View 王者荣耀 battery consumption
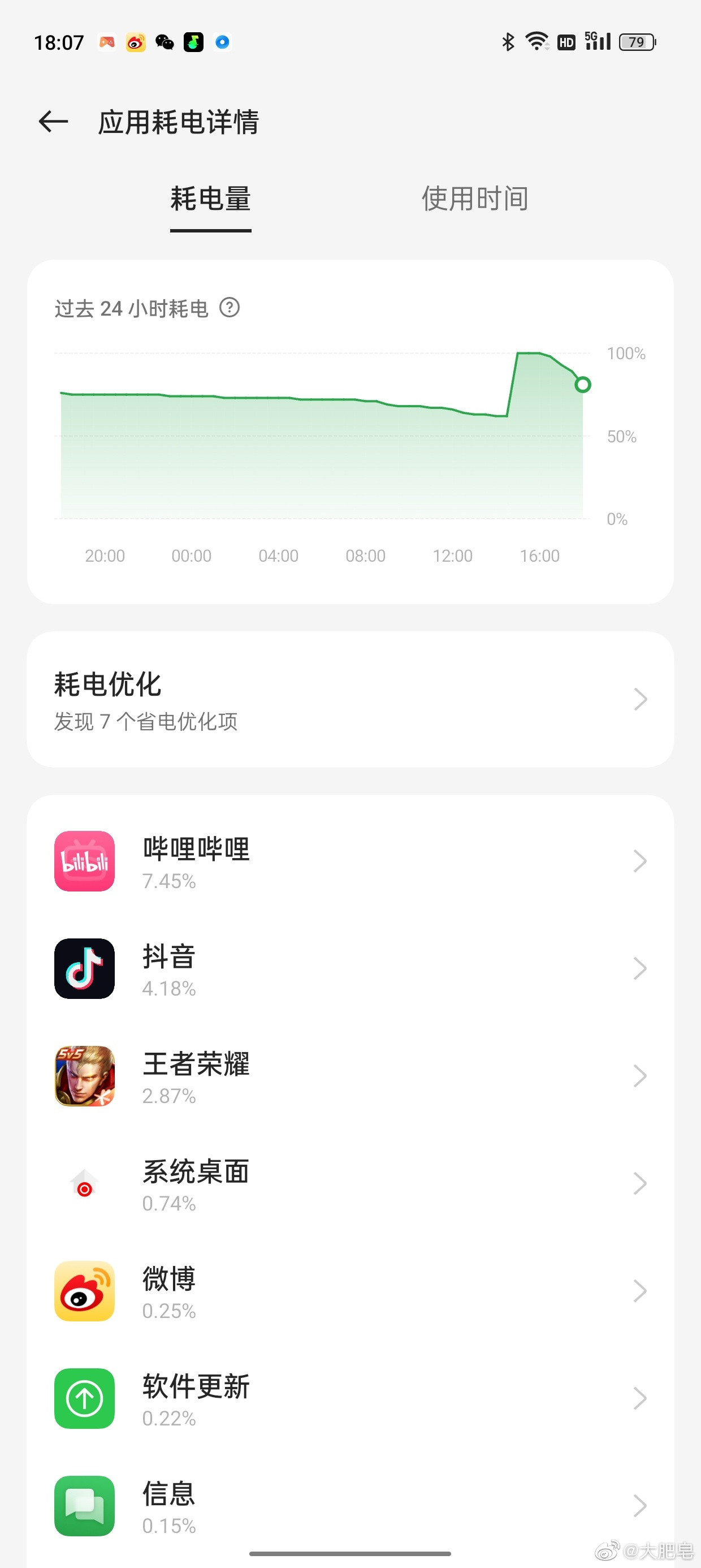 (x=350, y=1076)
